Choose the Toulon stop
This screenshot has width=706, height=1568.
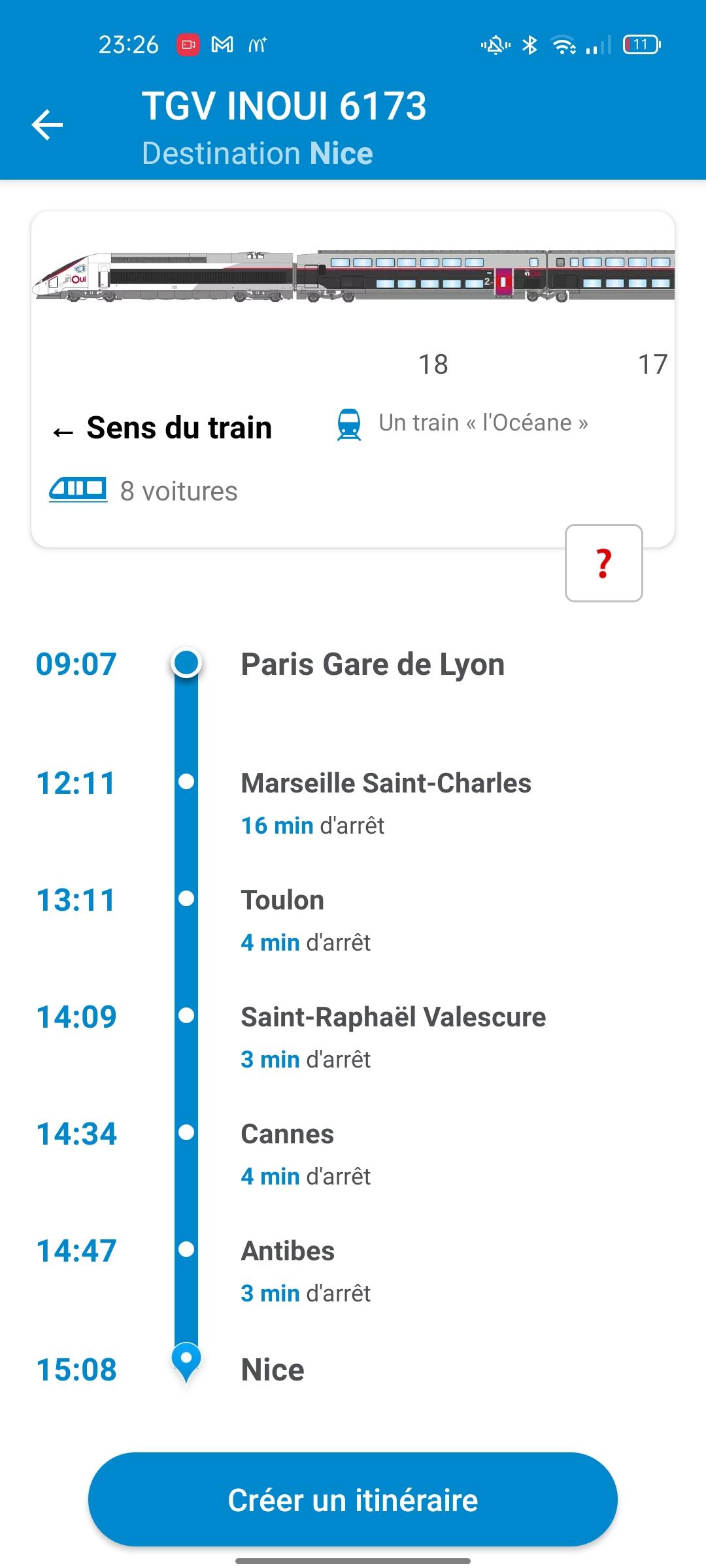pyautogui.click(x=282, y=900)
